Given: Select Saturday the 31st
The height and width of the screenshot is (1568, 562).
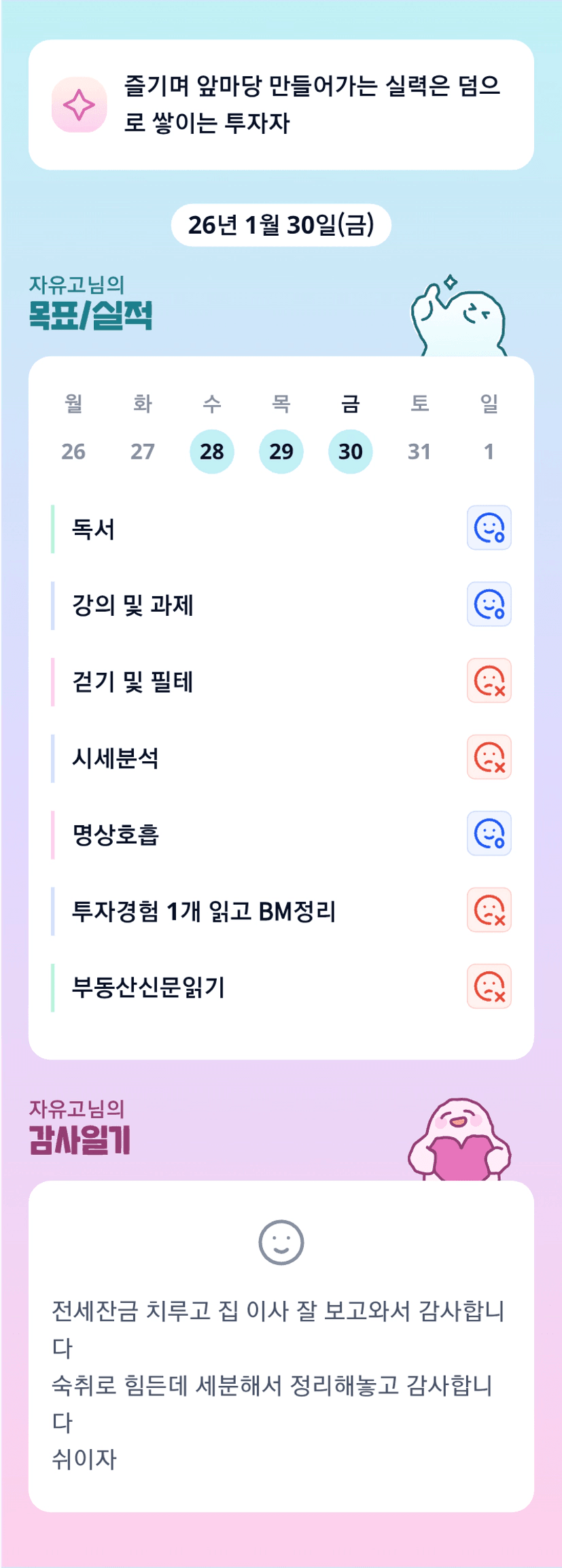Looking at the screenshot, I should click(419, 451).
